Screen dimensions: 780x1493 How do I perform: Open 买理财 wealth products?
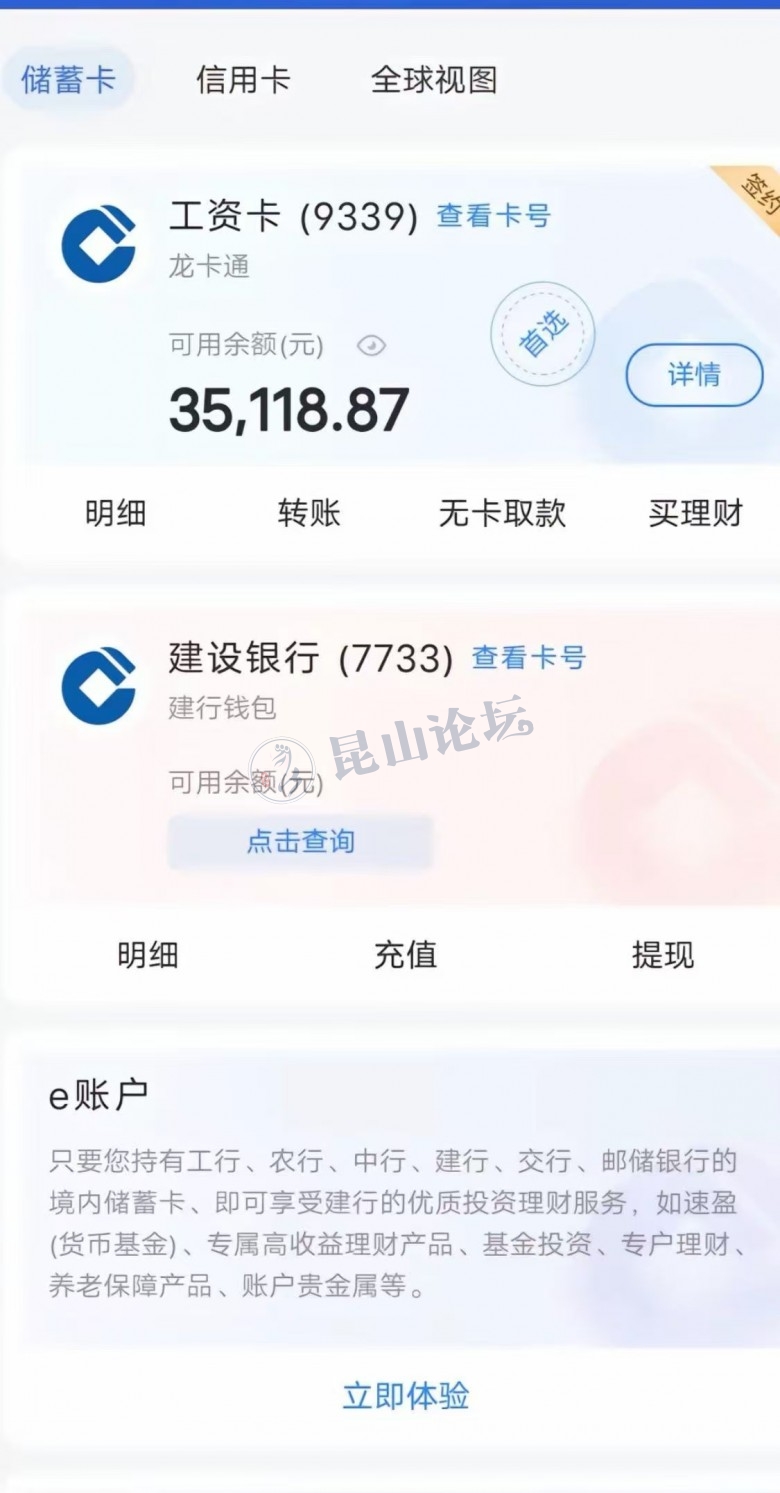pos(695,513)
